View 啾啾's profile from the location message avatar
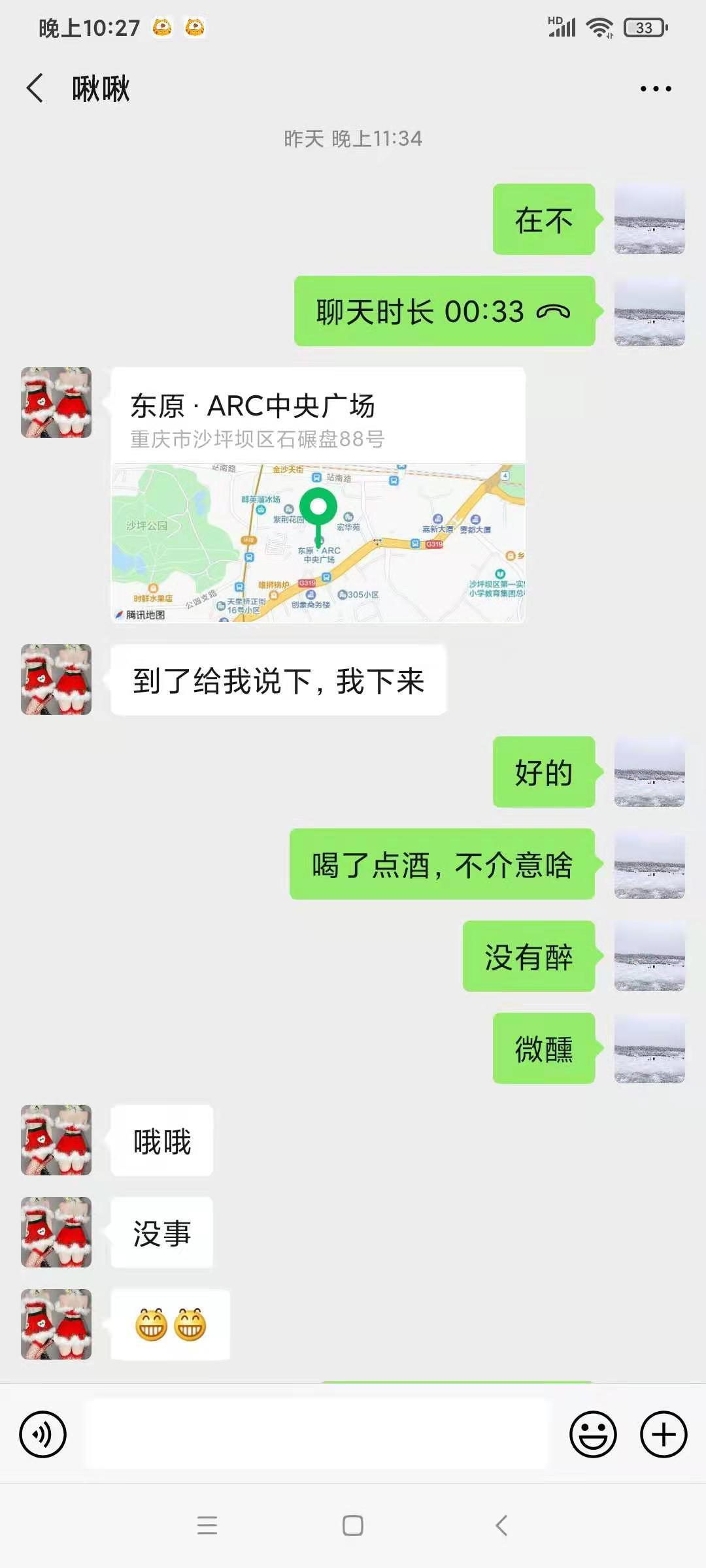Screen dimensions: 706x1568 point(56,402)
